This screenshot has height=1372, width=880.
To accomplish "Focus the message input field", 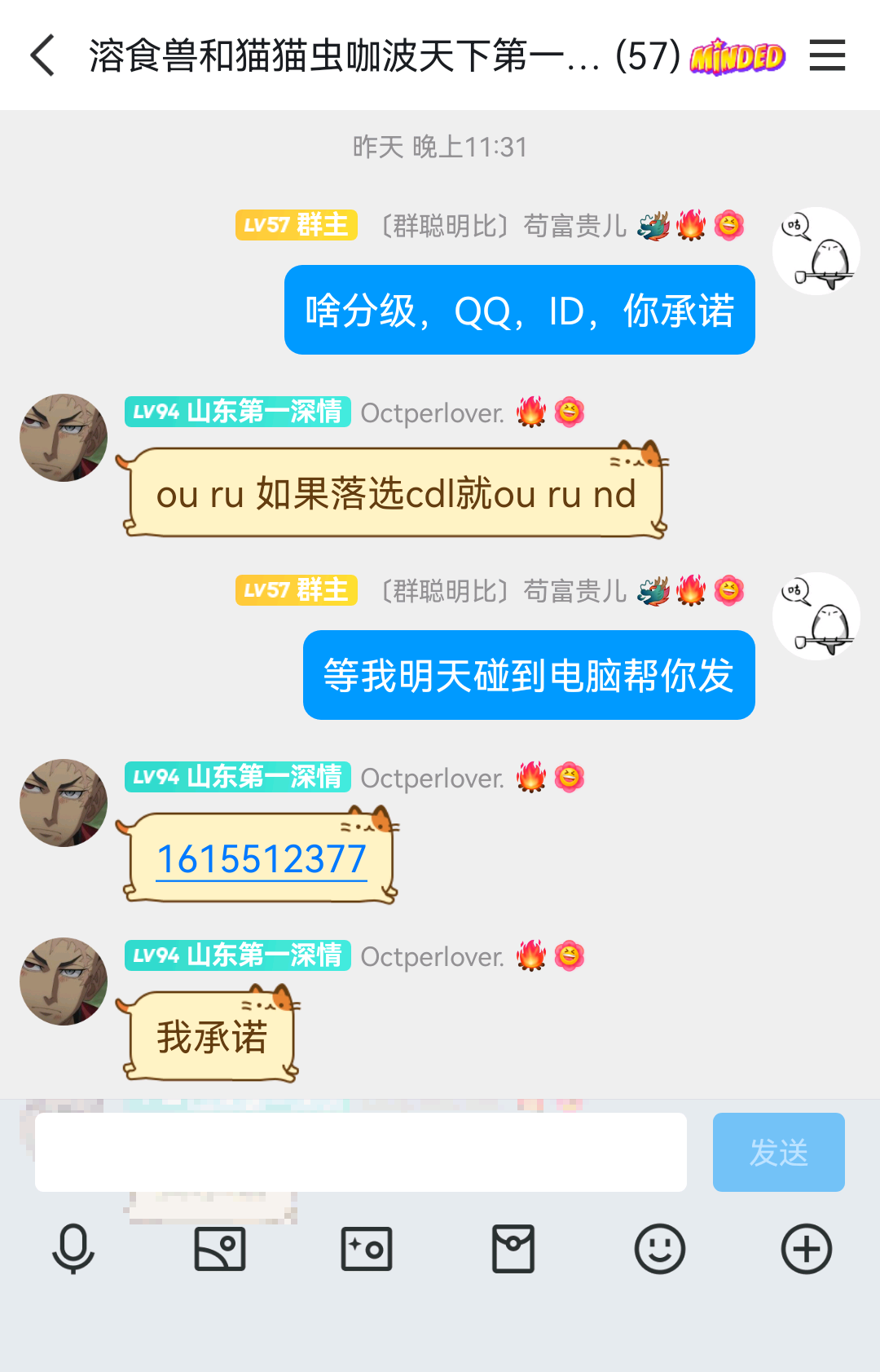I will tap(360, 1152).
